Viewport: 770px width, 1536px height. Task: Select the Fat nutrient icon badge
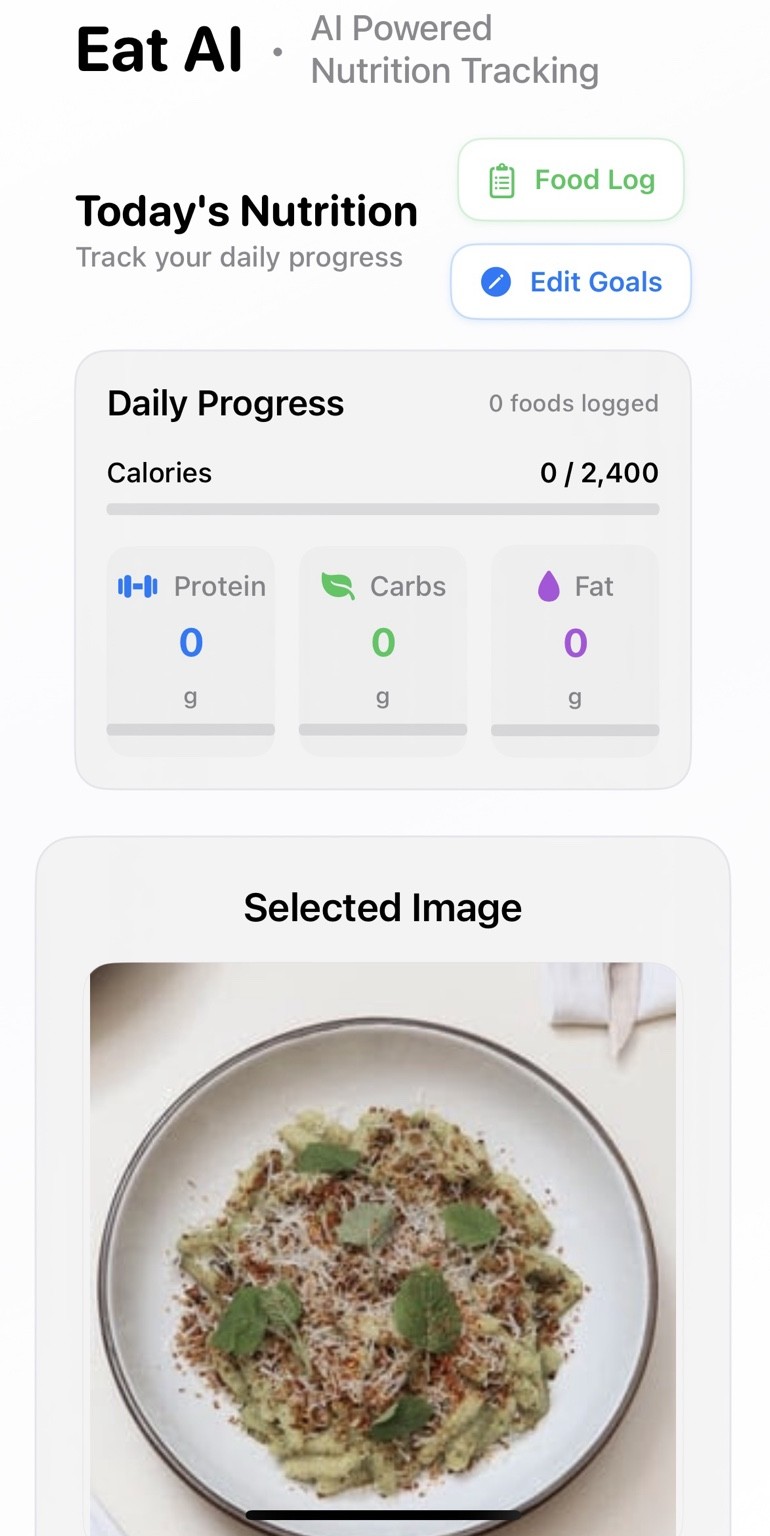coord(547,587)
